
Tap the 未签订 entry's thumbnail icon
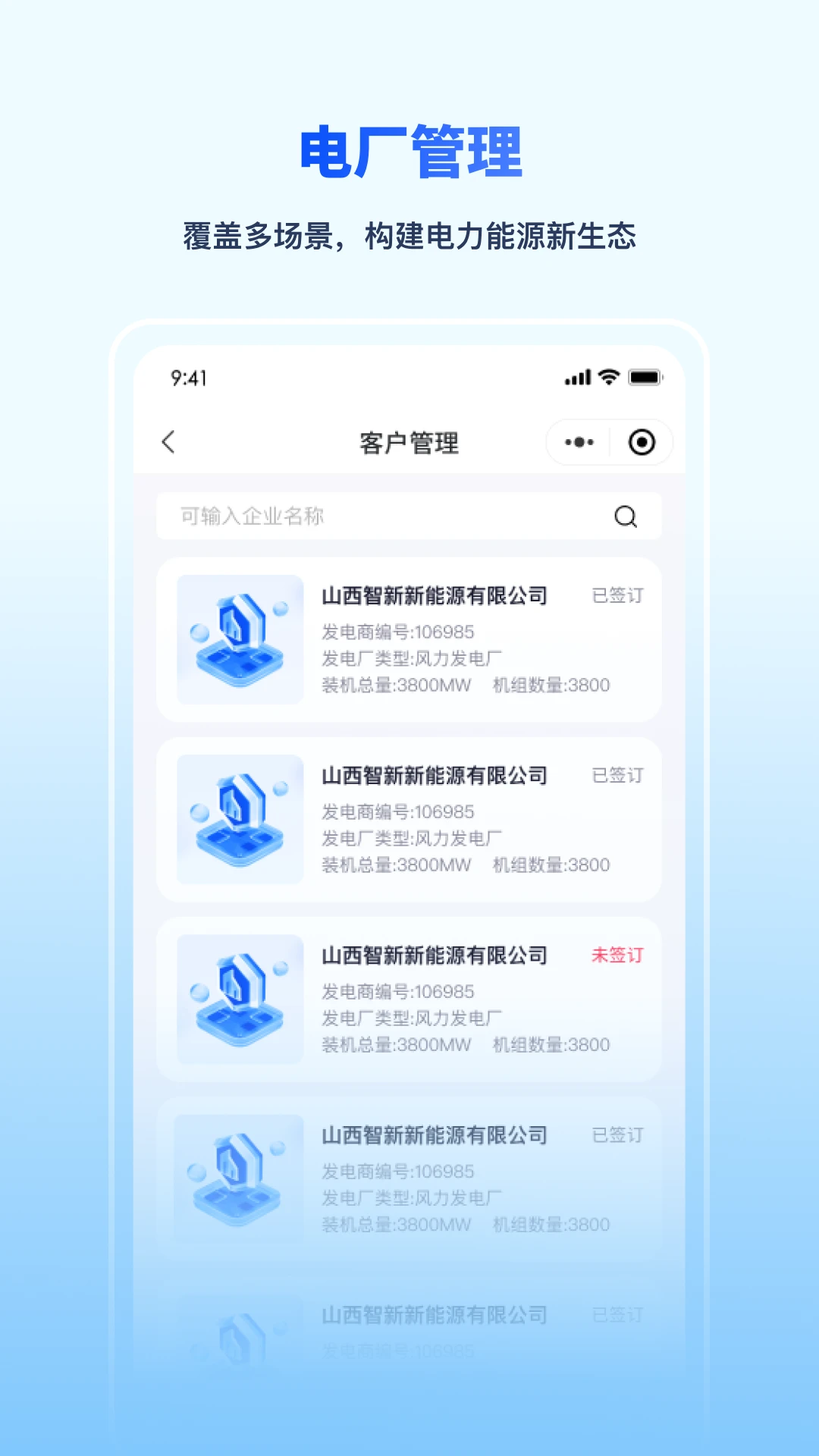[240, 999]
